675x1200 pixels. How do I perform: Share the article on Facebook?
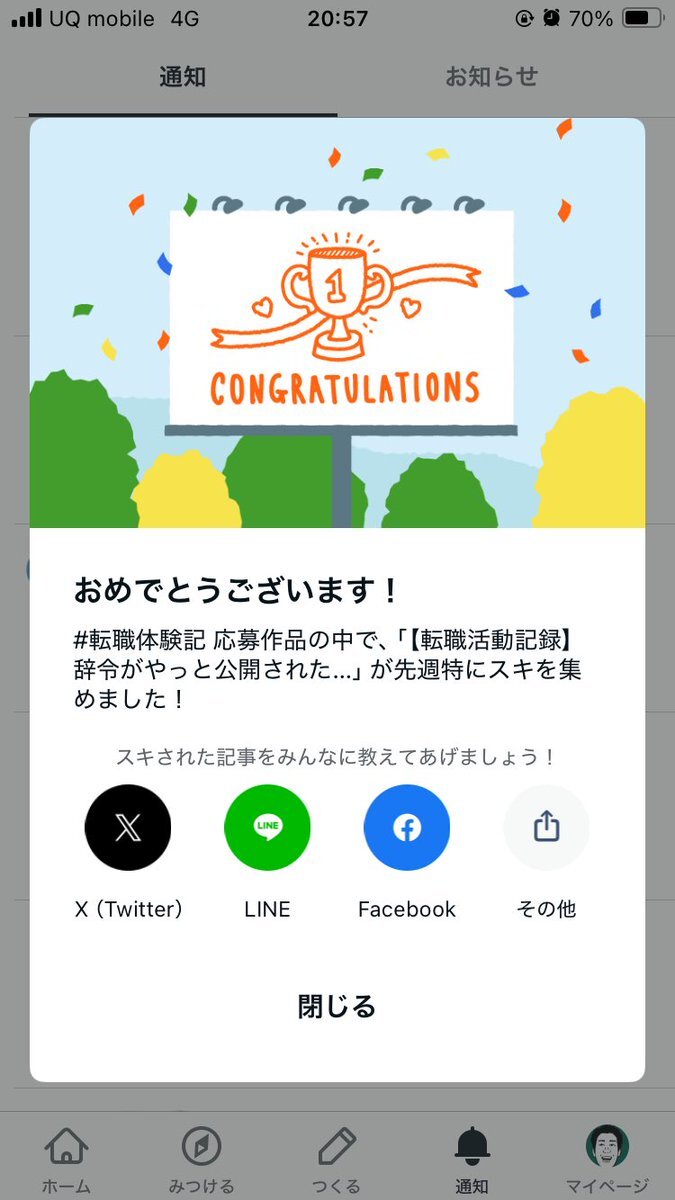[x=406, y=828]
